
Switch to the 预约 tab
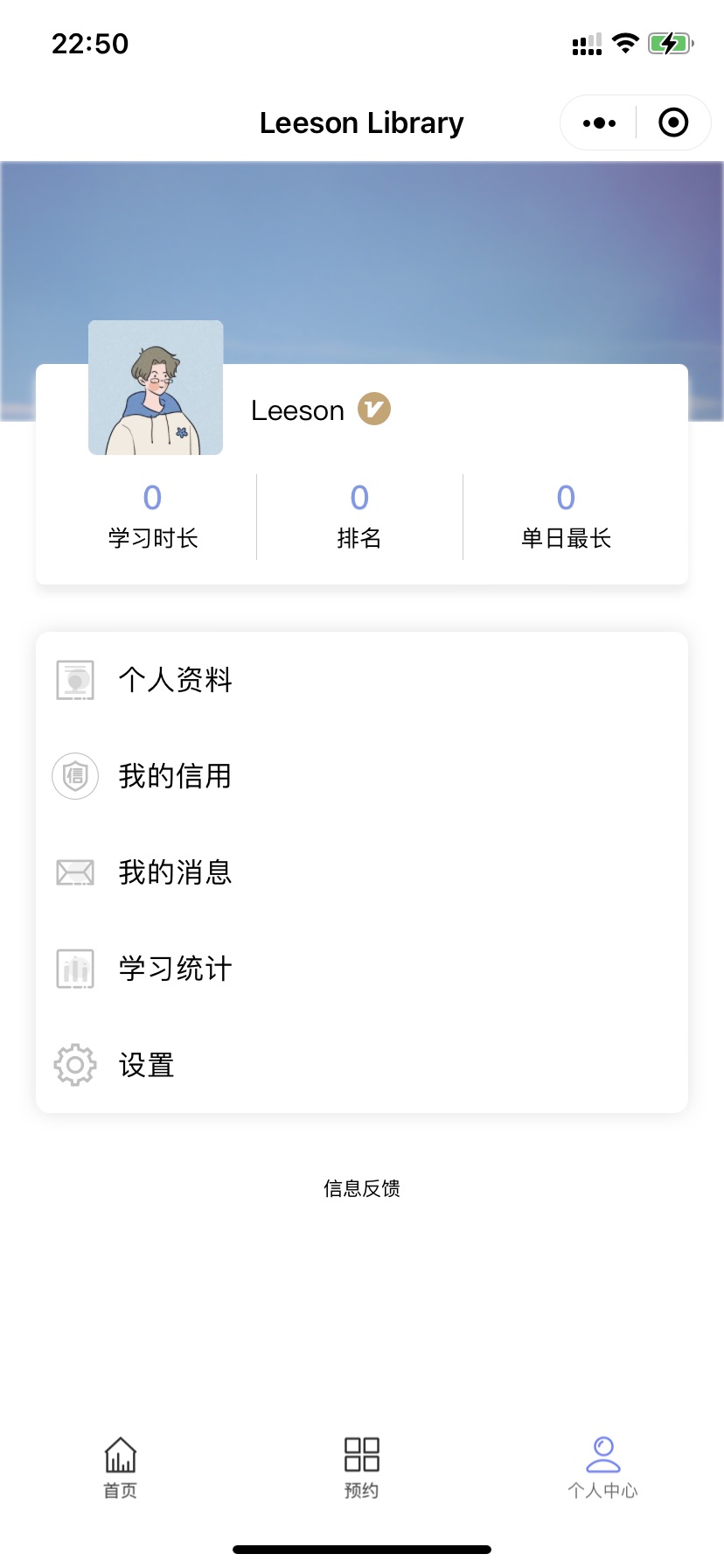(361, 1466)
